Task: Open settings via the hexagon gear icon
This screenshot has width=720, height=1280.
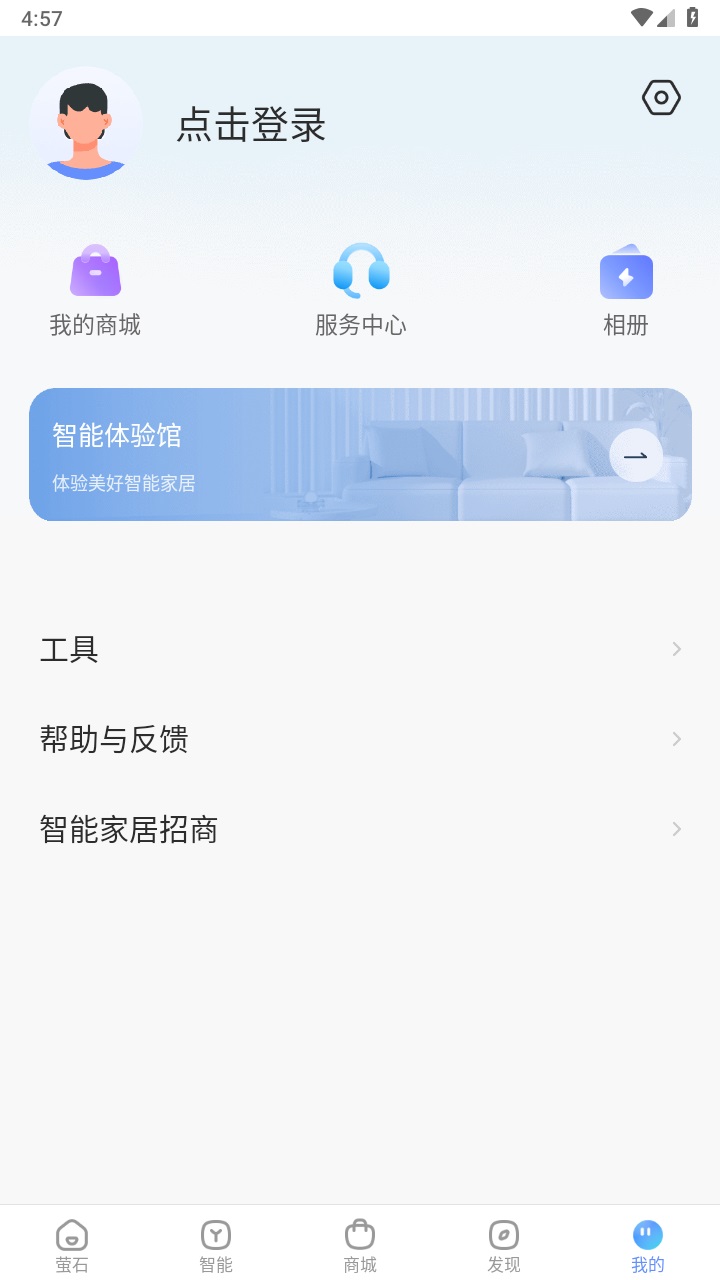Action: 661,97
